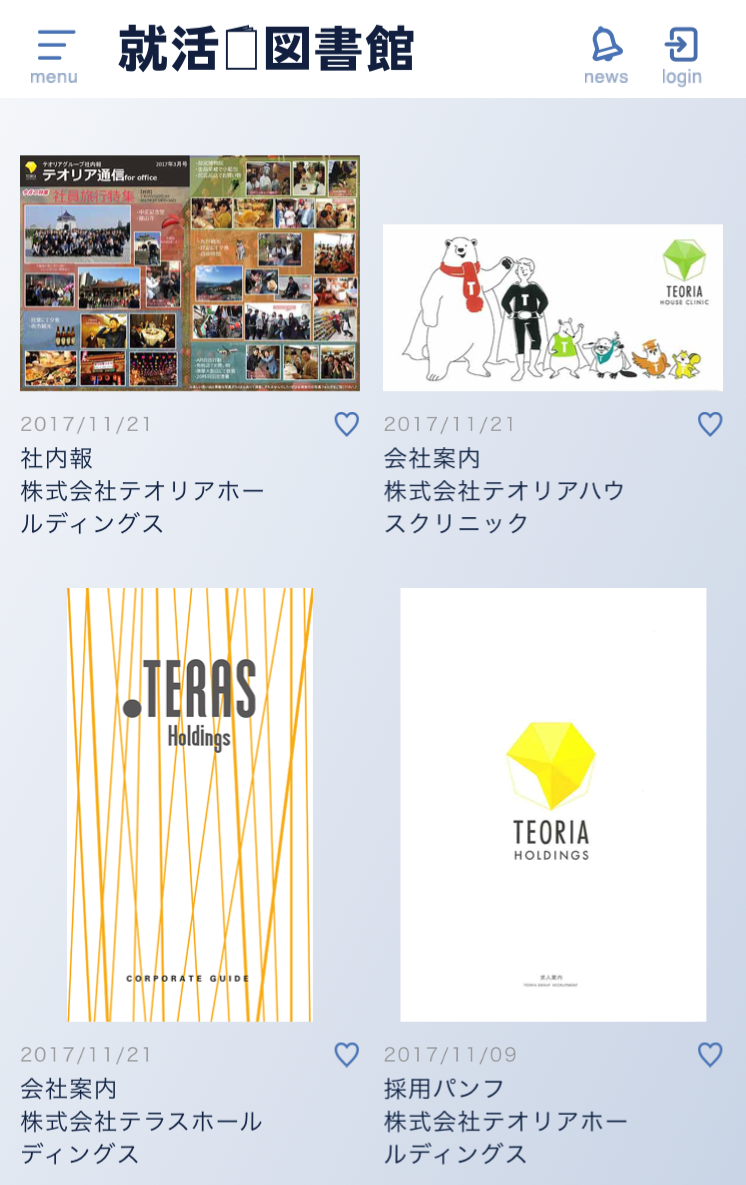Tap the heart icon beside 会社案内 テオリアハウスクリニック

click(710, 424)
